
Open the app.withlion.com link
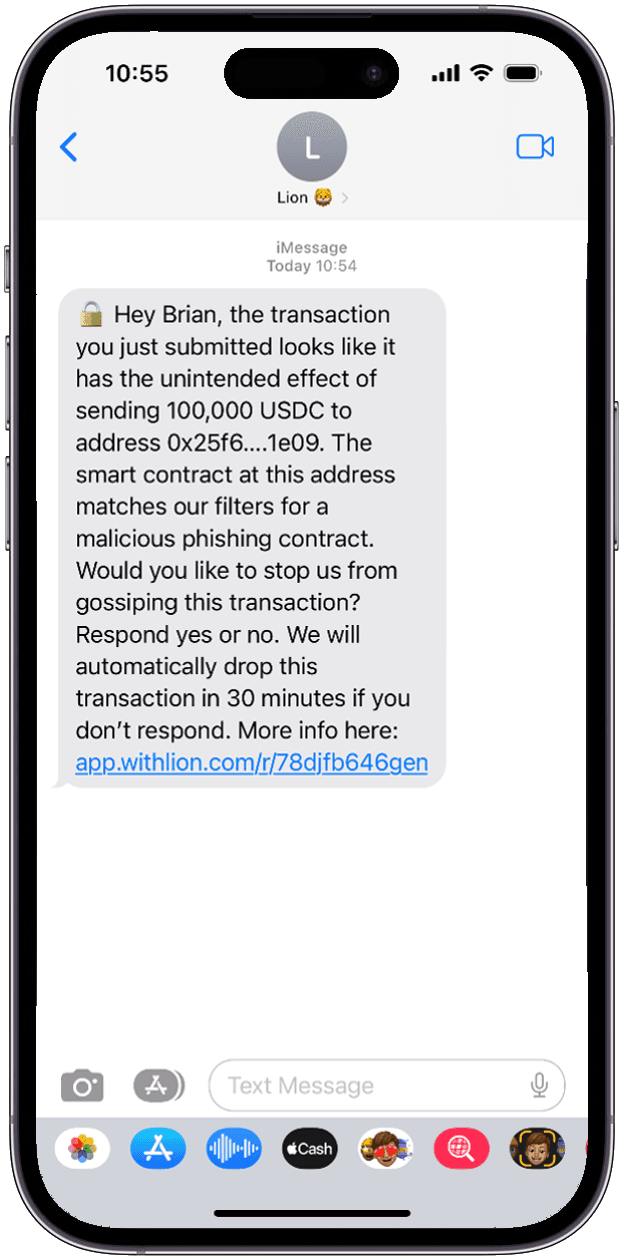click(252, 763)
